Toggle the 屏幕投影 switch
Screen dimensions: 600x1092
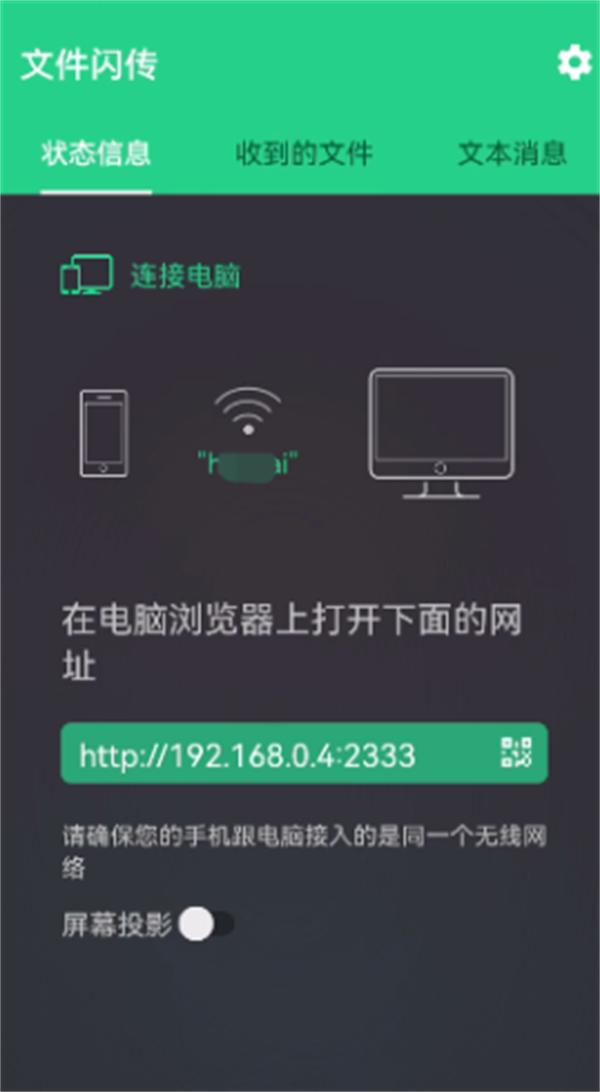[x=205, y=925]
